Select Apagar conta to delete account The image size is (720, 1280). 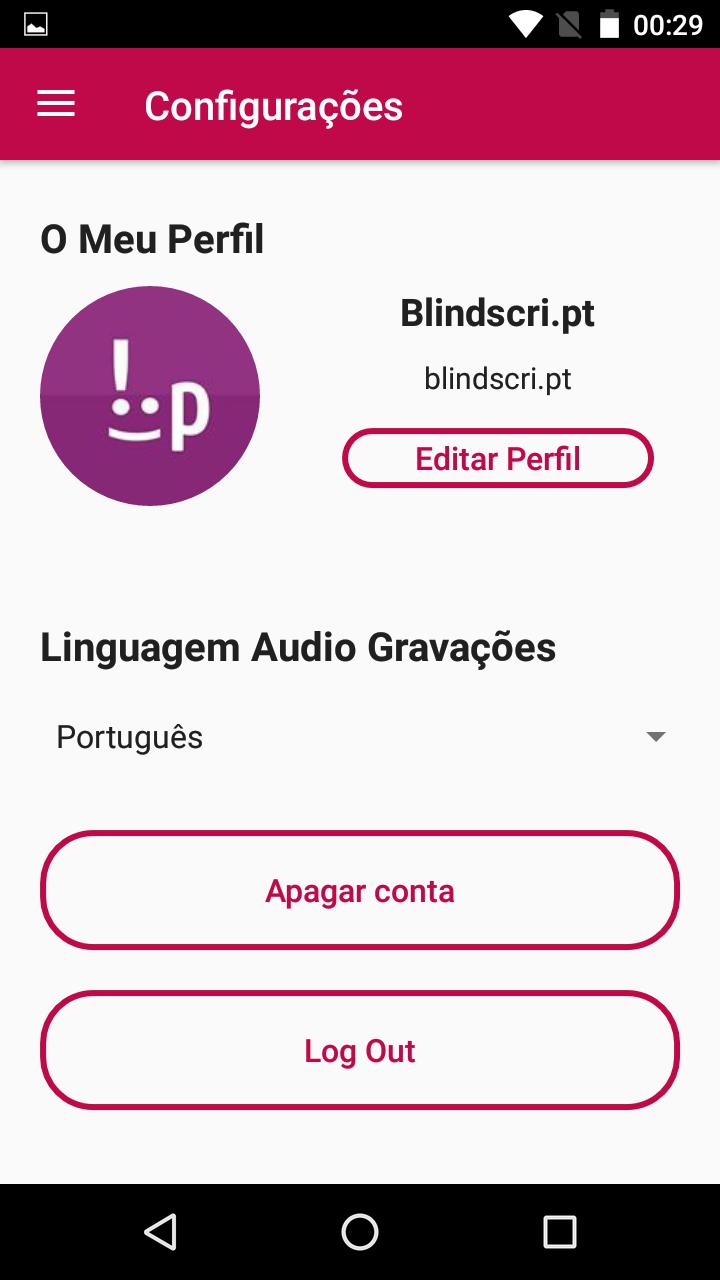(360, 890)
